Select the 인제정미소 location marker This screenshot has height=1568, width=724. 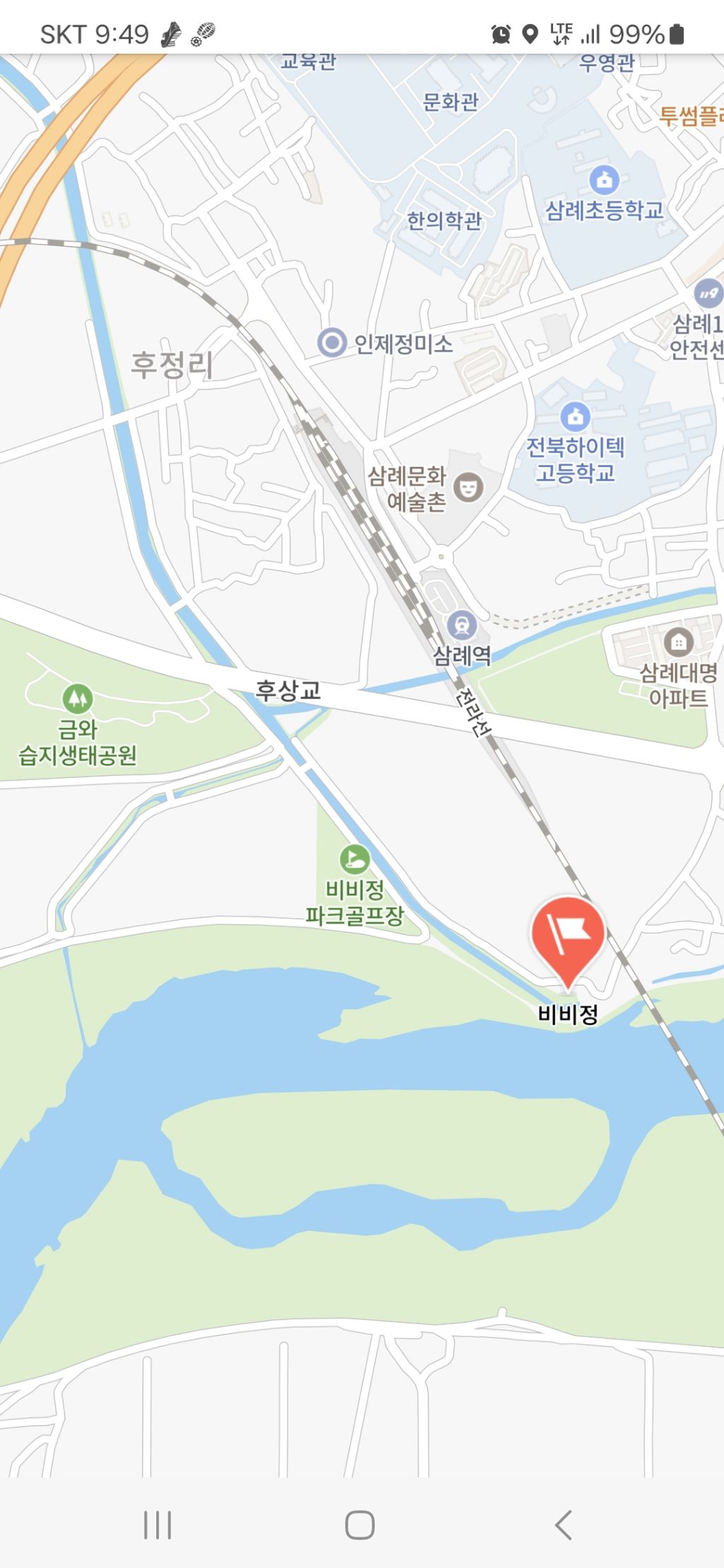332,343
